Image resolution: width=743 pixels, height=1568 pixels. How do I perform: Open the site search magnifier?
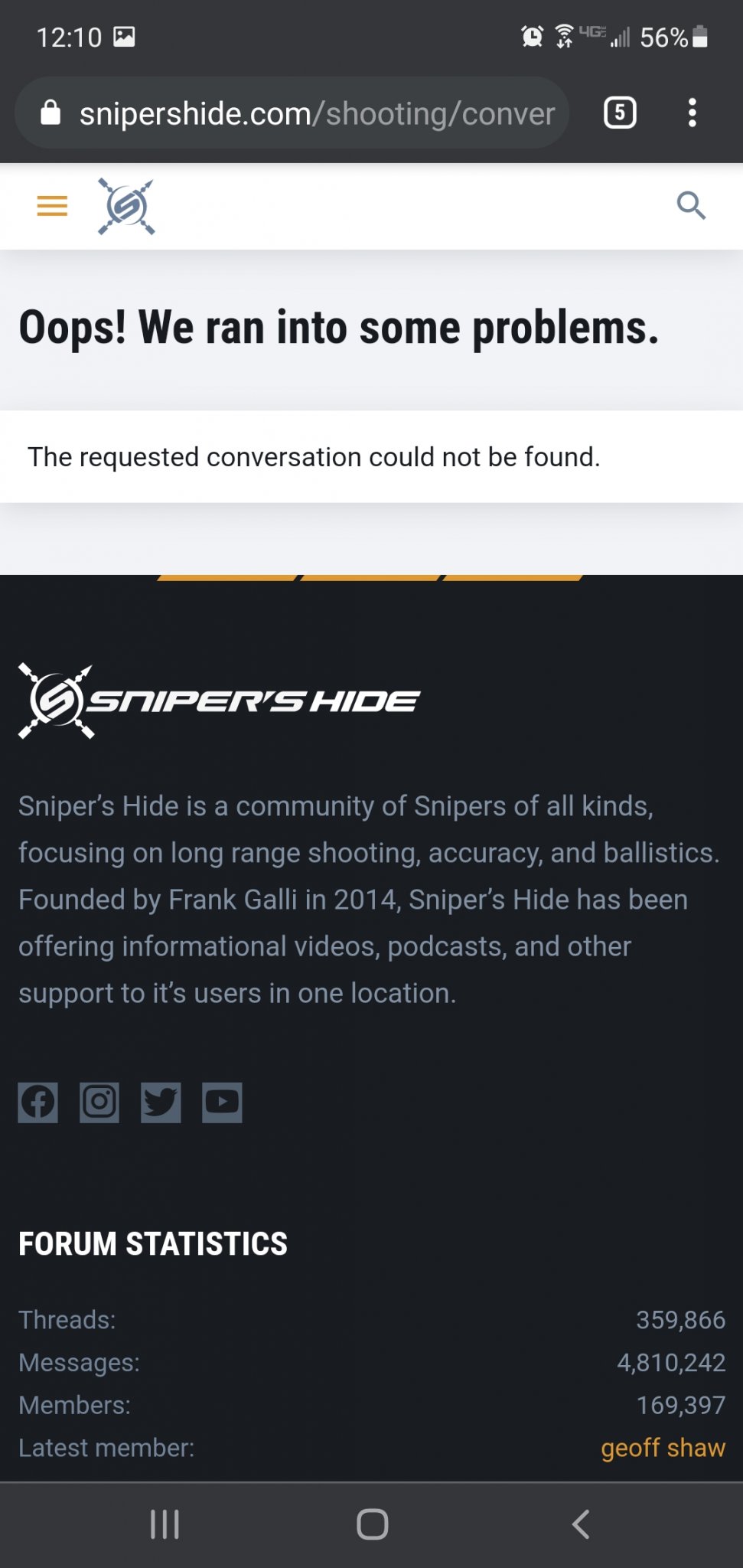[691, 205]
